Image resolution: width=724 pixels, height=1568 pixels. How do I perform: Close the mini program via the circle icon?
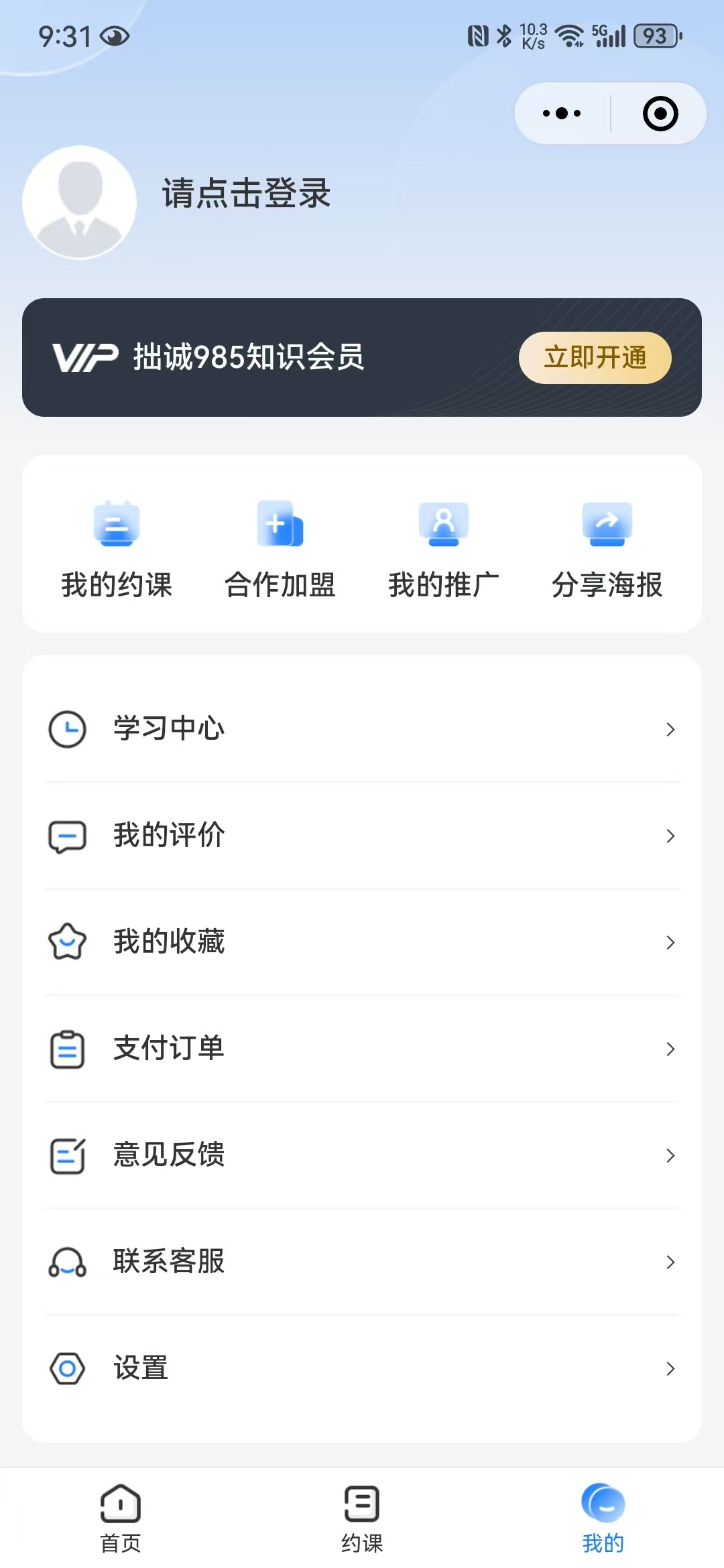660,113
